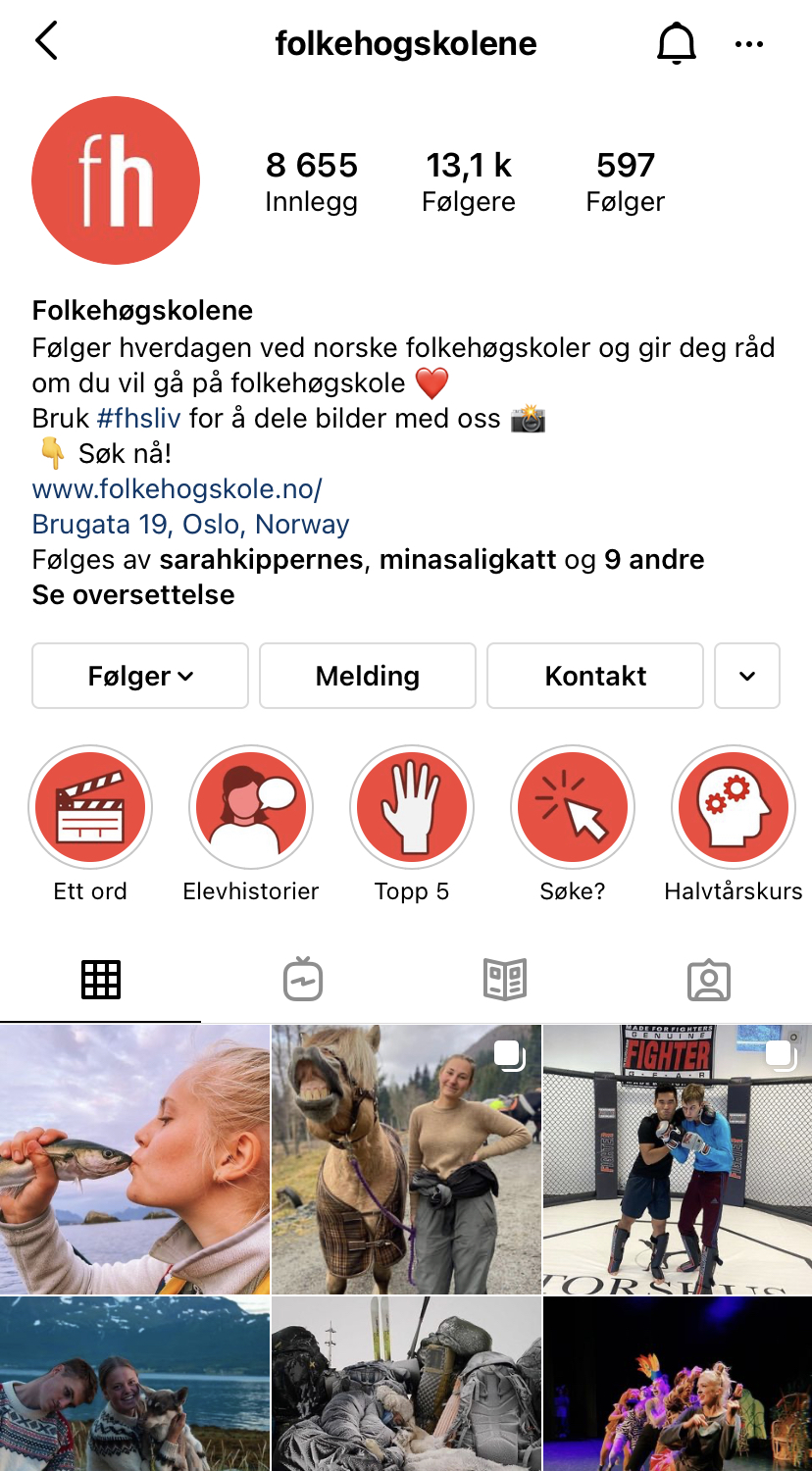Switch to the IGTV tab
The width and height of the screenshot is (812, 1471).
coord(303,980)
